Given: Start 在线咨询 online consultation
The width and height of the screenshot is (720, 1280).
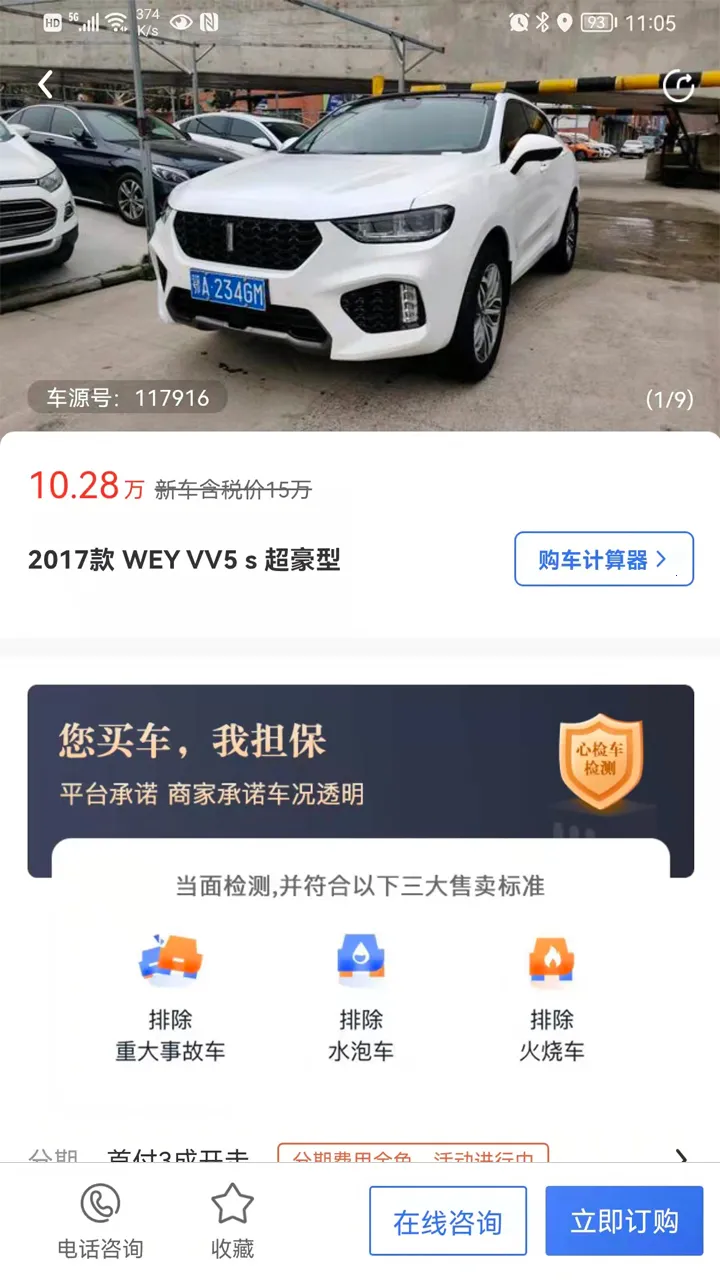Looking at the screenshot, I should click(x=447, y=1221).
